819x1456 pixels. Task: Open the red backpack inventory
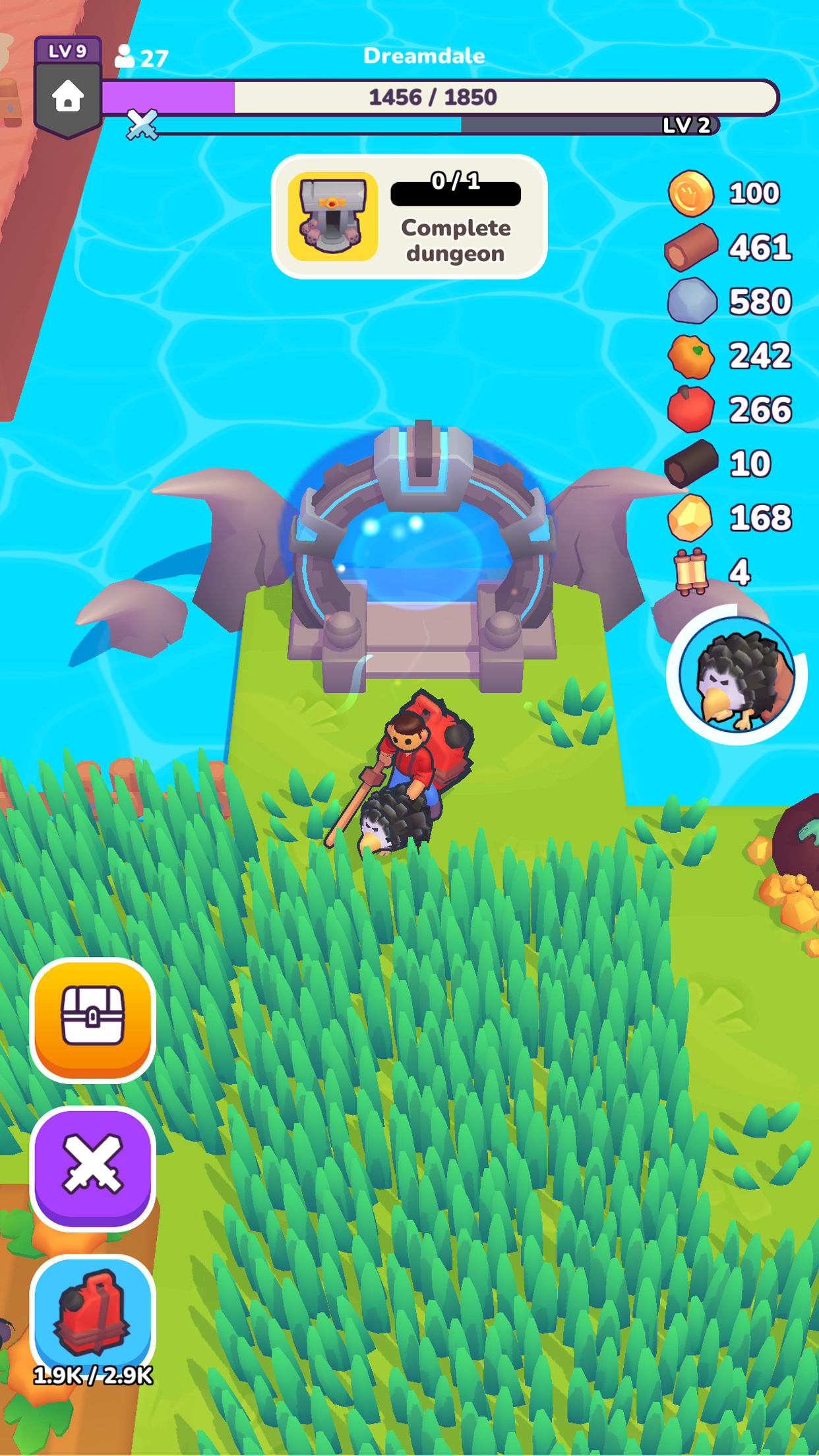pos(93,1315)
